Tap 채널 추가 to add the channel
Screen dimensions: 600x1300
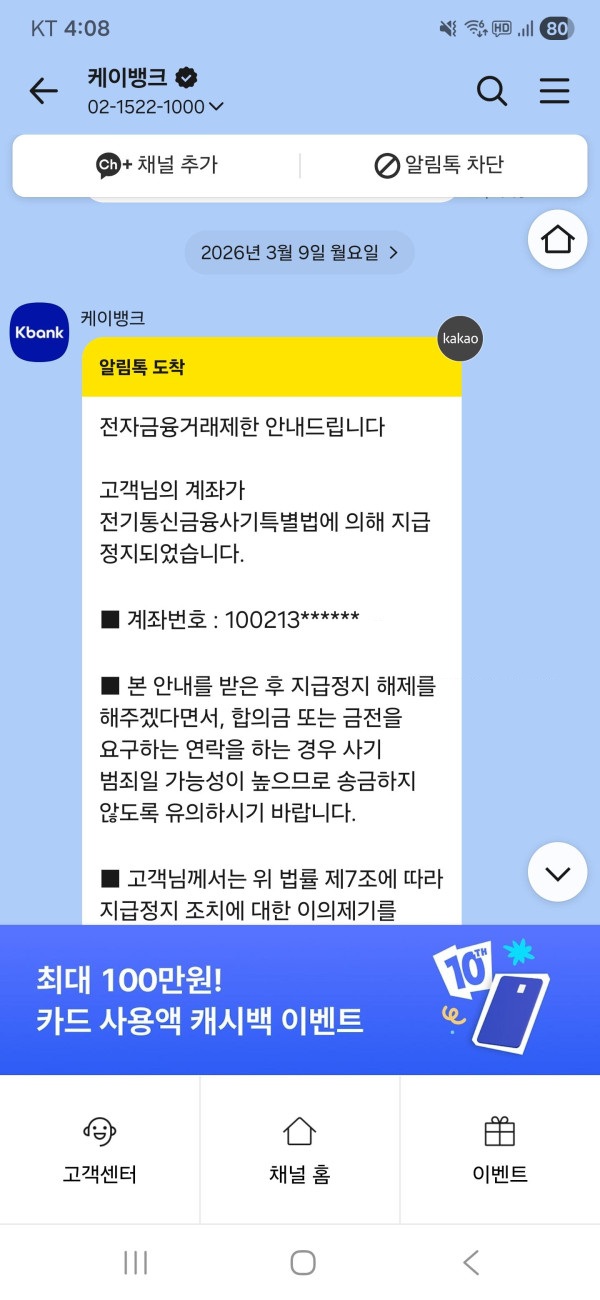point(157,165)
